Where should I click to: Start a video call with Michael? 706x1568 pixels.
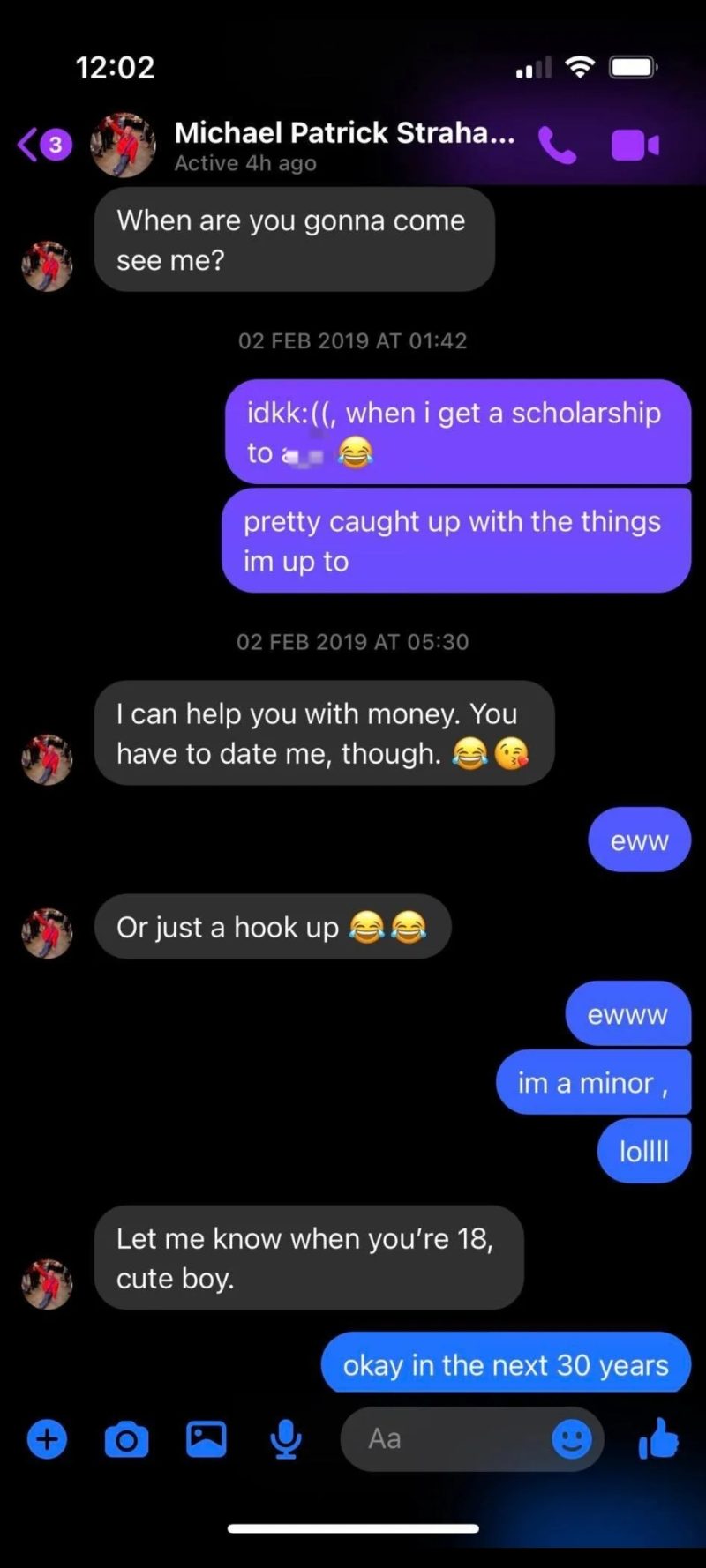(635, 146)
